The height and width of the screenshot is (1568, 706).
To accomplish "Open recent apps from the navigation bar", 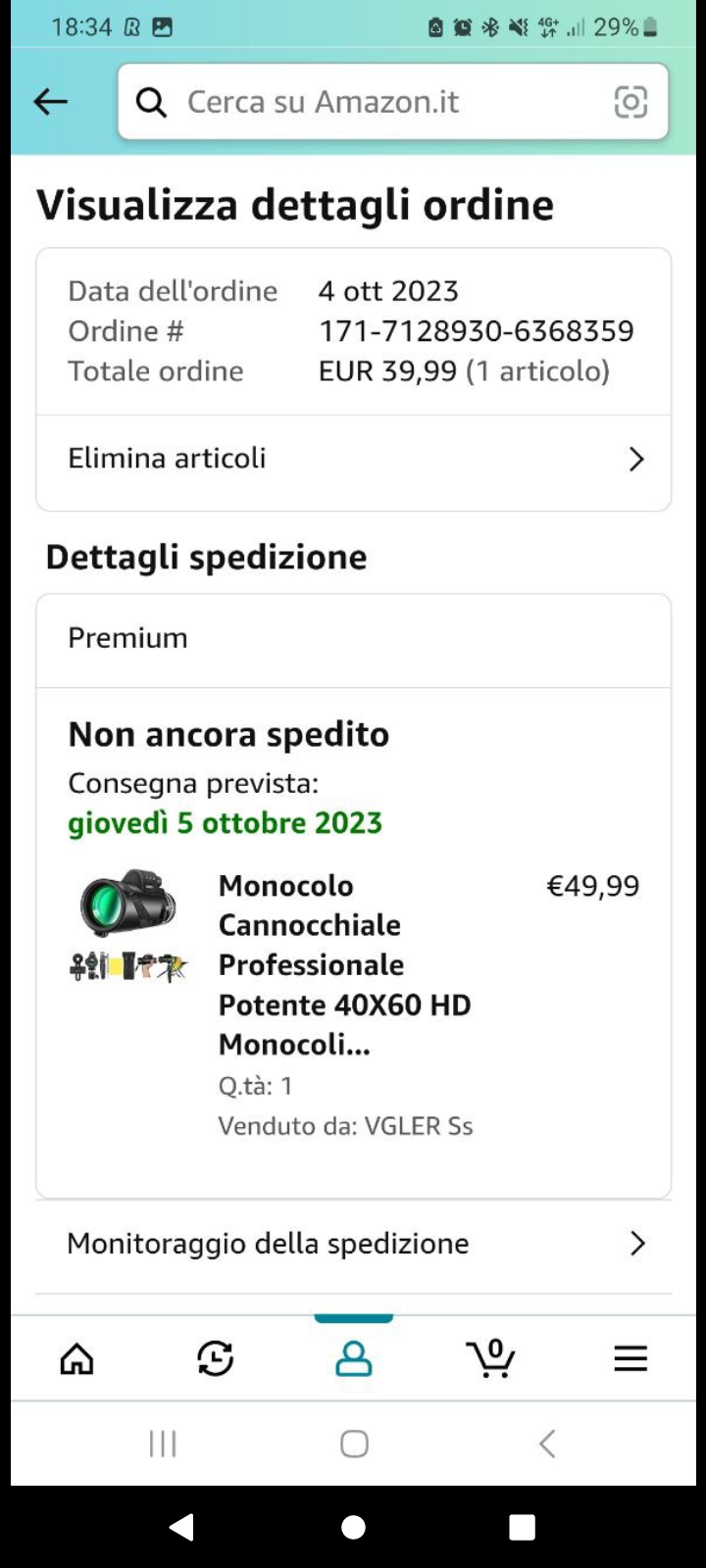I will click(x=163, y=1444).
